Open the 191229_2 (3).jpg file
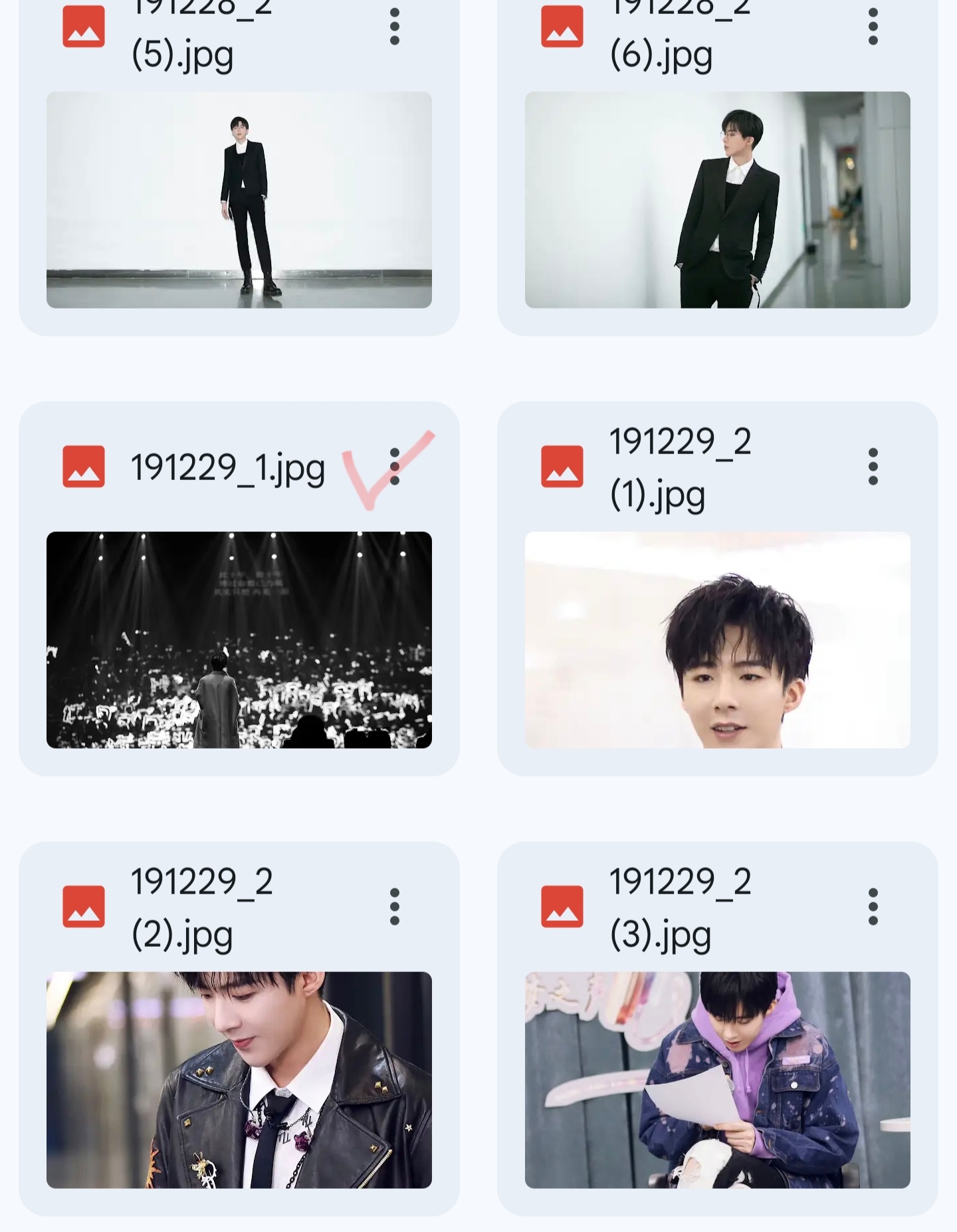Image resolution: width=957 pixels, height=1232 pixels. pyautogui.click(x=717, y=1079)
